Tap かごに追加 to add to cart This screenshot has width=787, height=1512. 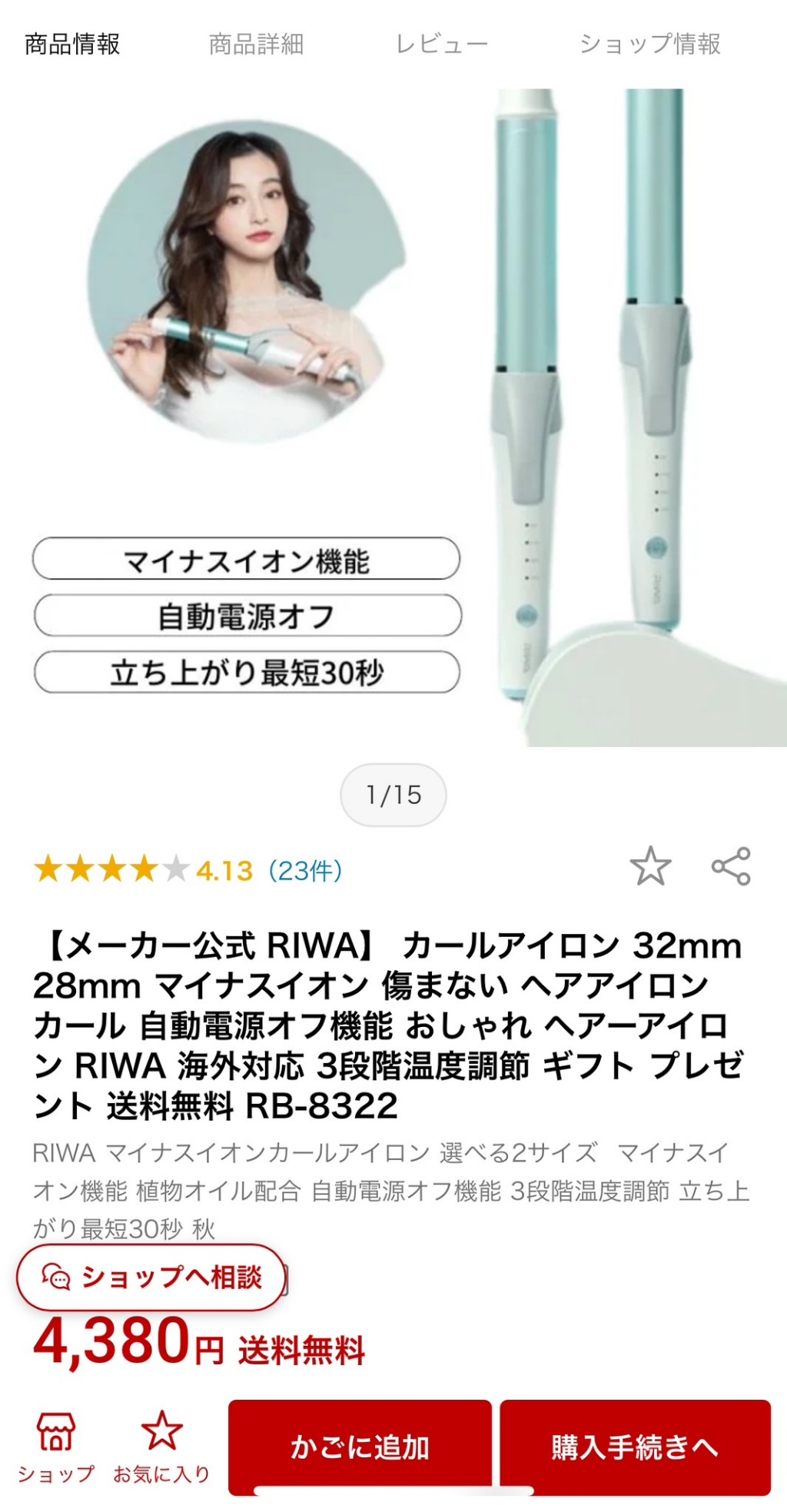360,1447
